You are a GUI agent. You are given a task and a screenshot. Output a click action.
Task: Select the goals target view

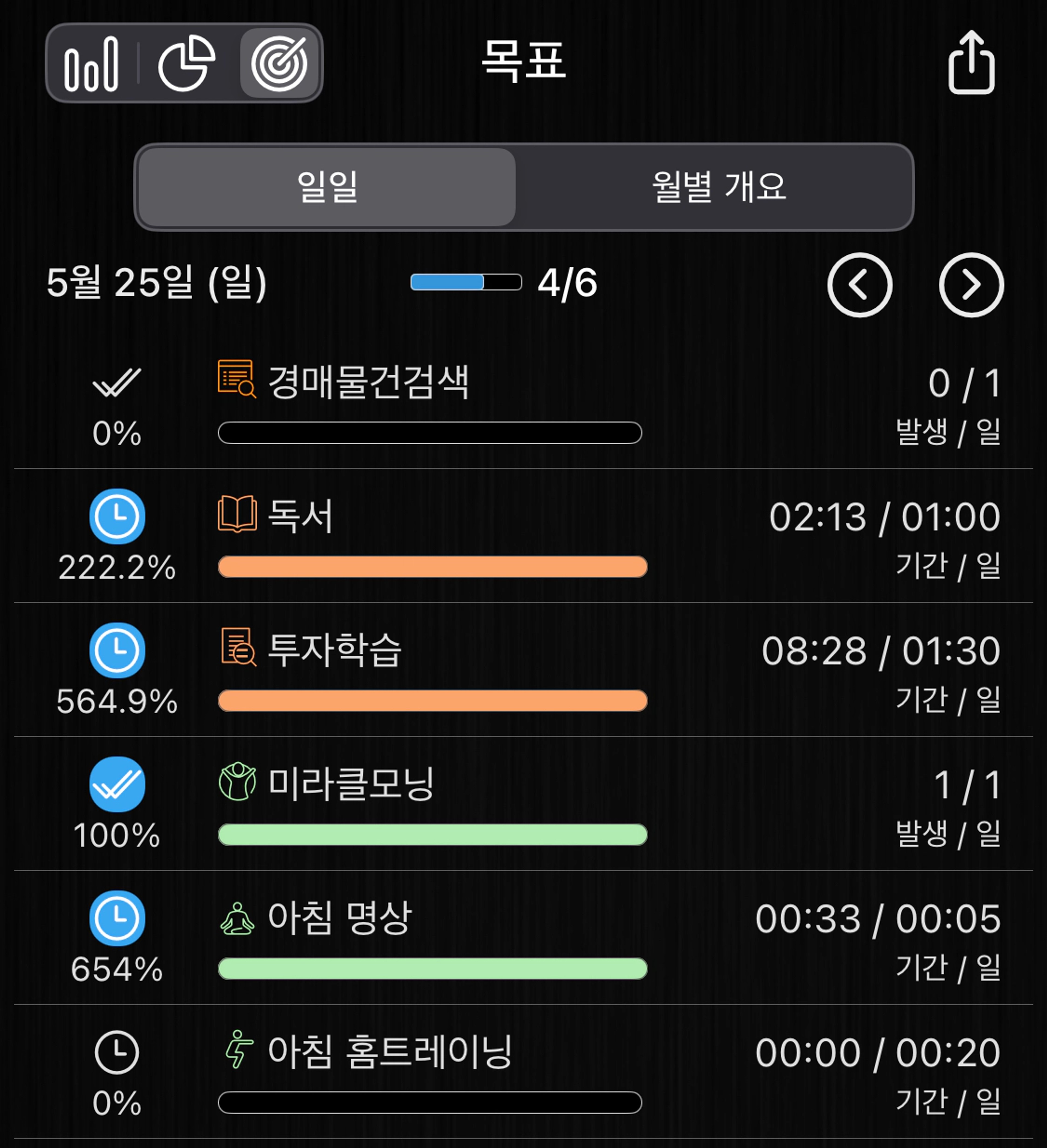coord(279,64)
